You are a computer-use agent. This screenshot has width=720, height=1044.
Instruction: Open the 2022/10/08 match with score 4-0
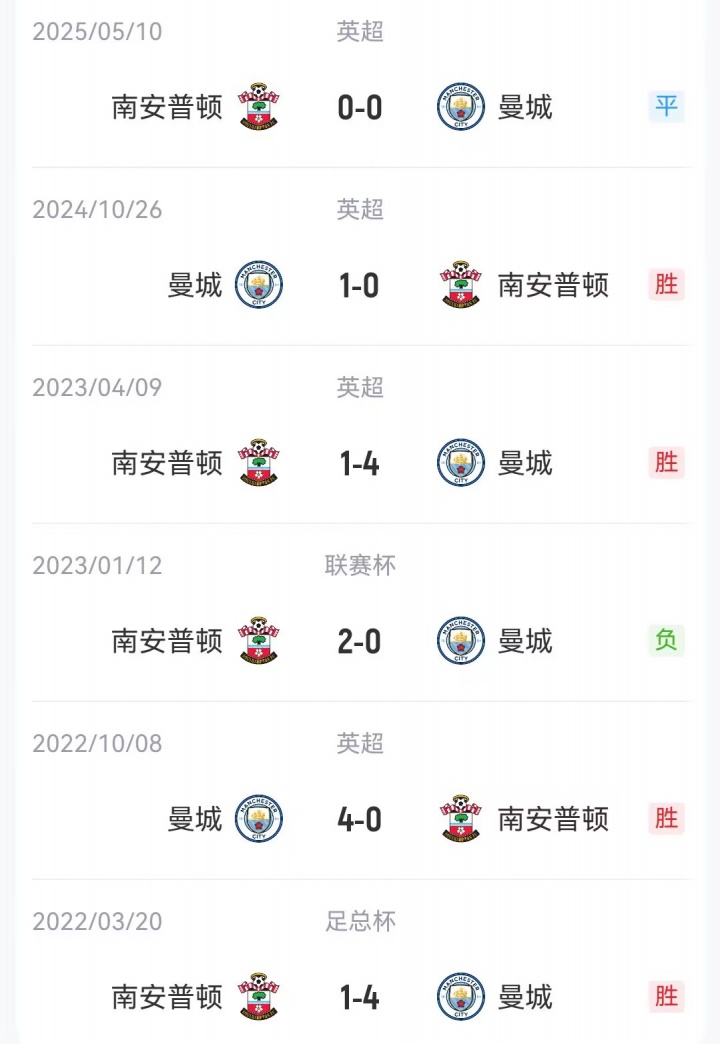[x=360, y=820]
